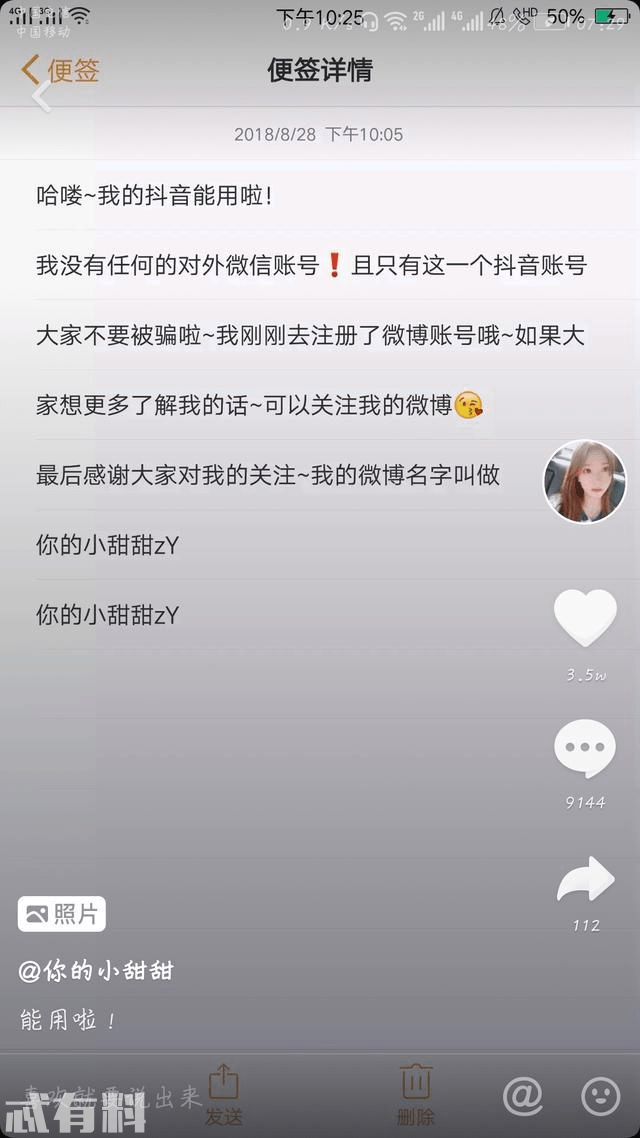This screenshot has width=640, height=1138.
Task: Like this video with the heart
Action: click(585, 618)
